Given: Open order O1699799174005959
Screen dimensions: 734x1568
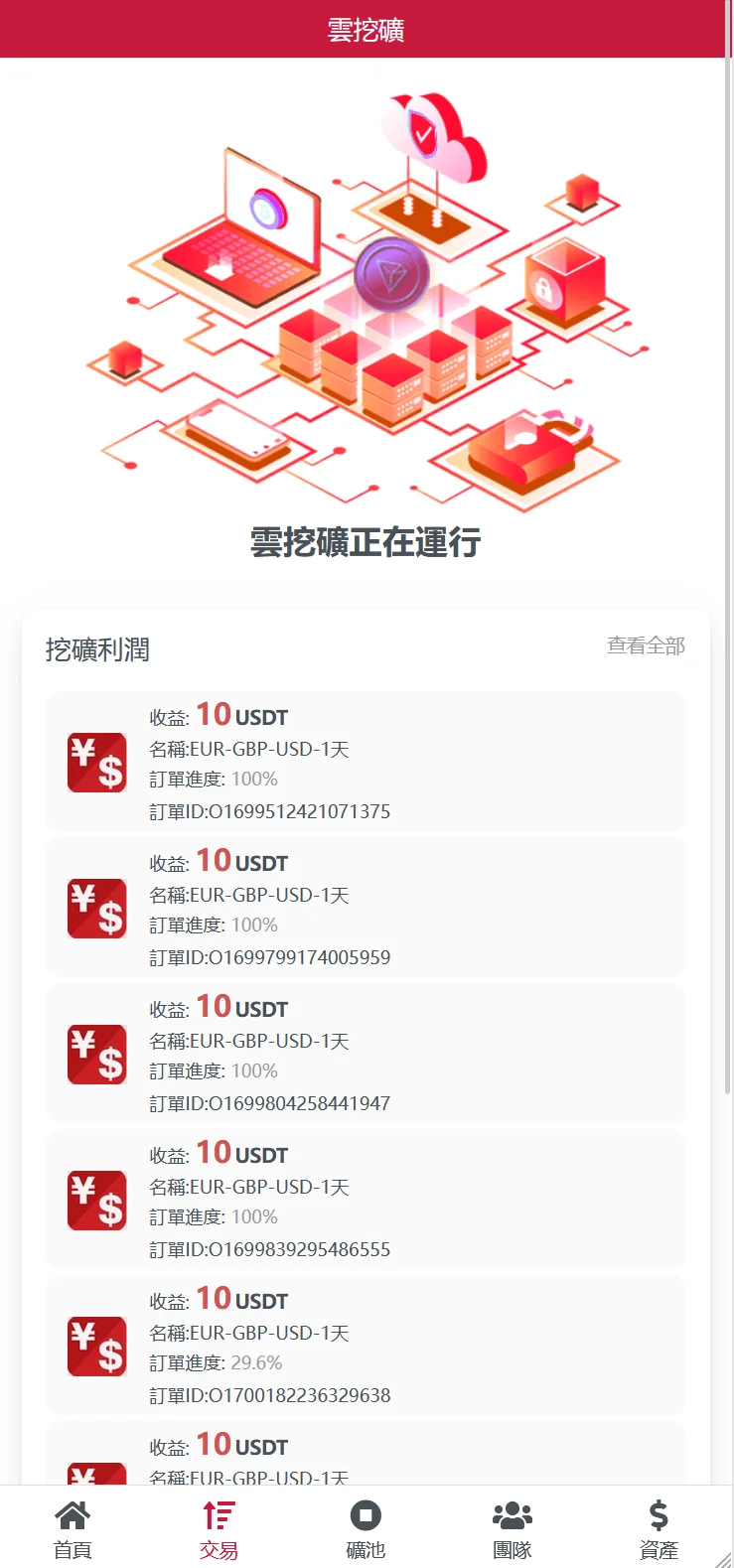Looking at the screenshot, I should (366, 908).
